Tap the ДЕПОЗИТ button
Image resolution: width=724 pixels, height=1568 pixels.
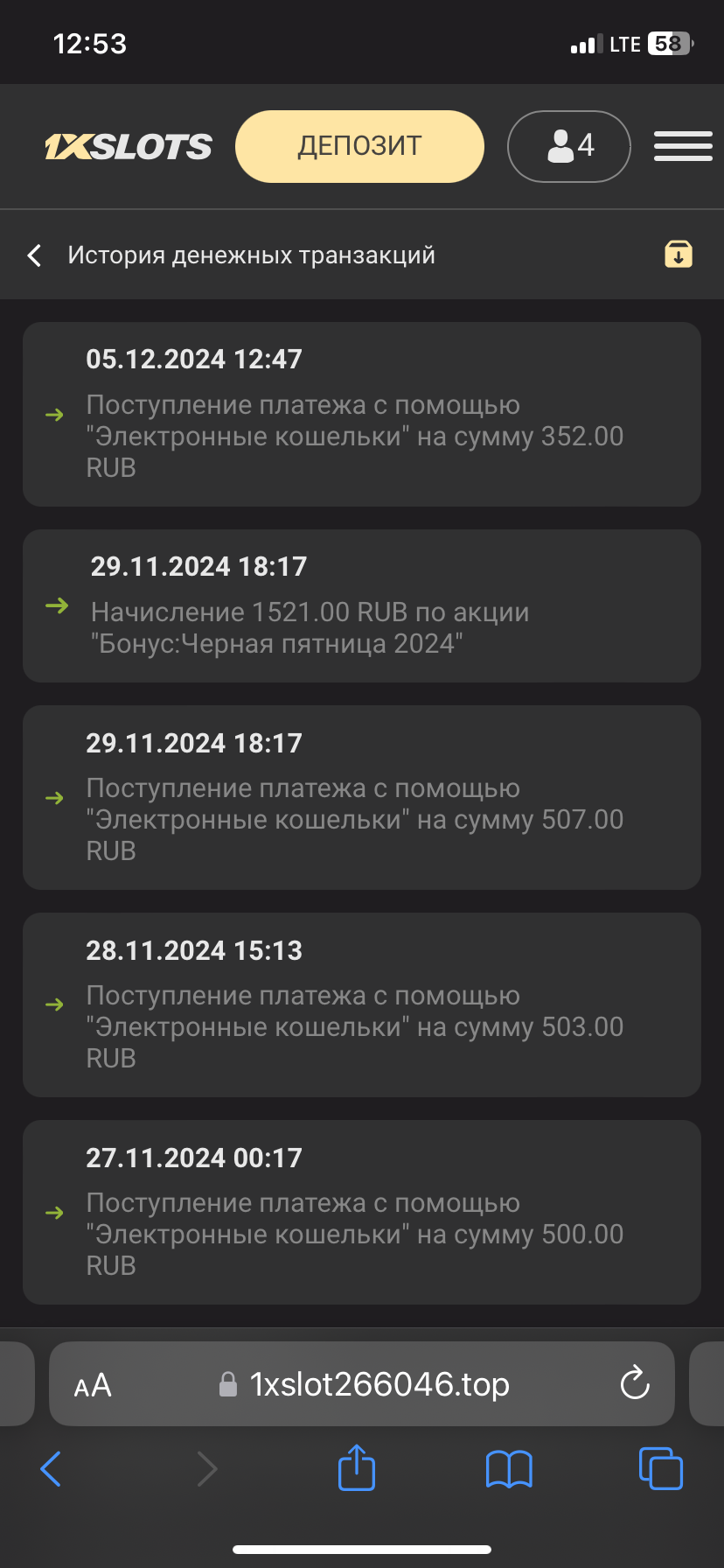pos(359,146)
